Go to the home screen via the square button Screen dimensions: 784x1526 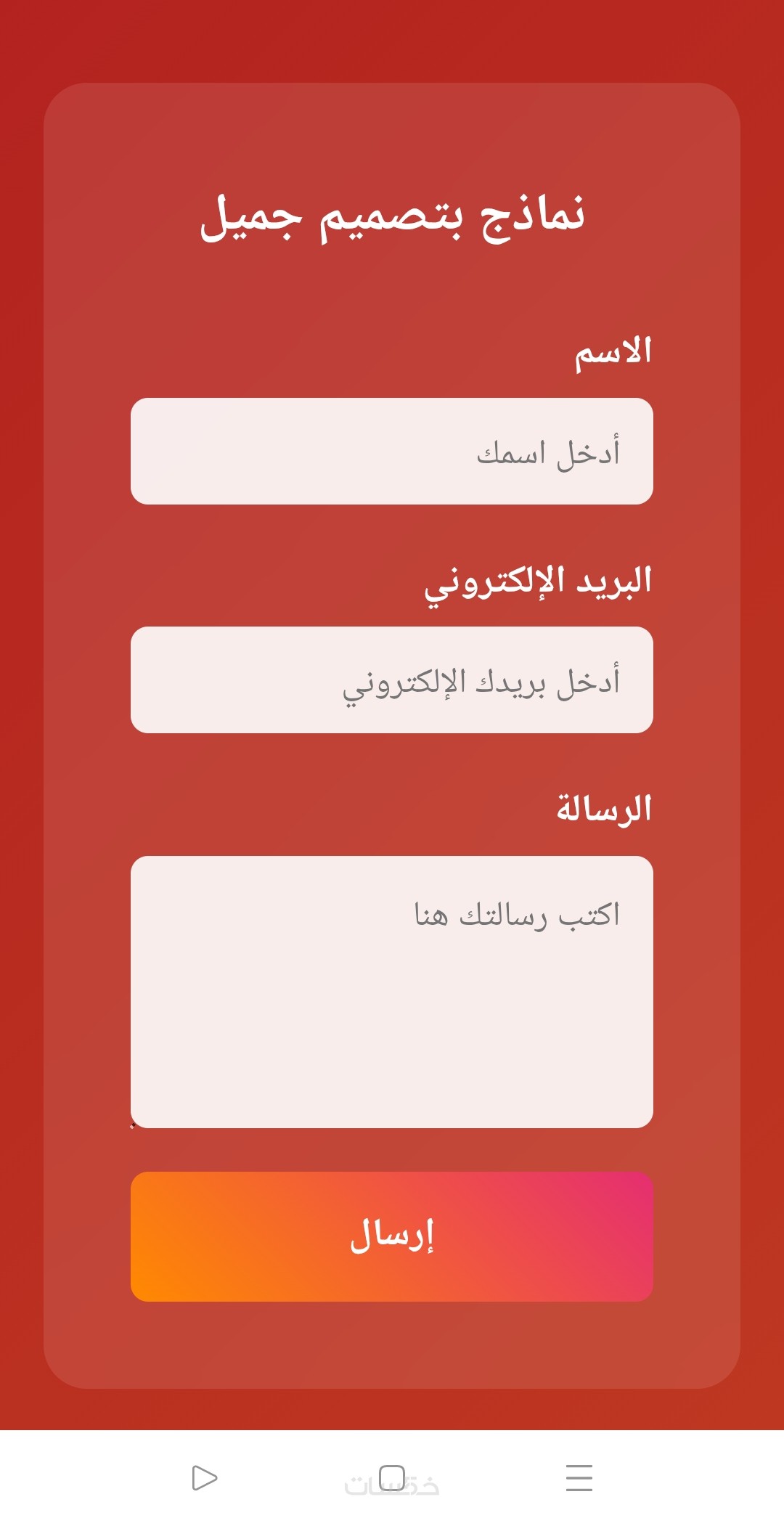pos(392,1477)
